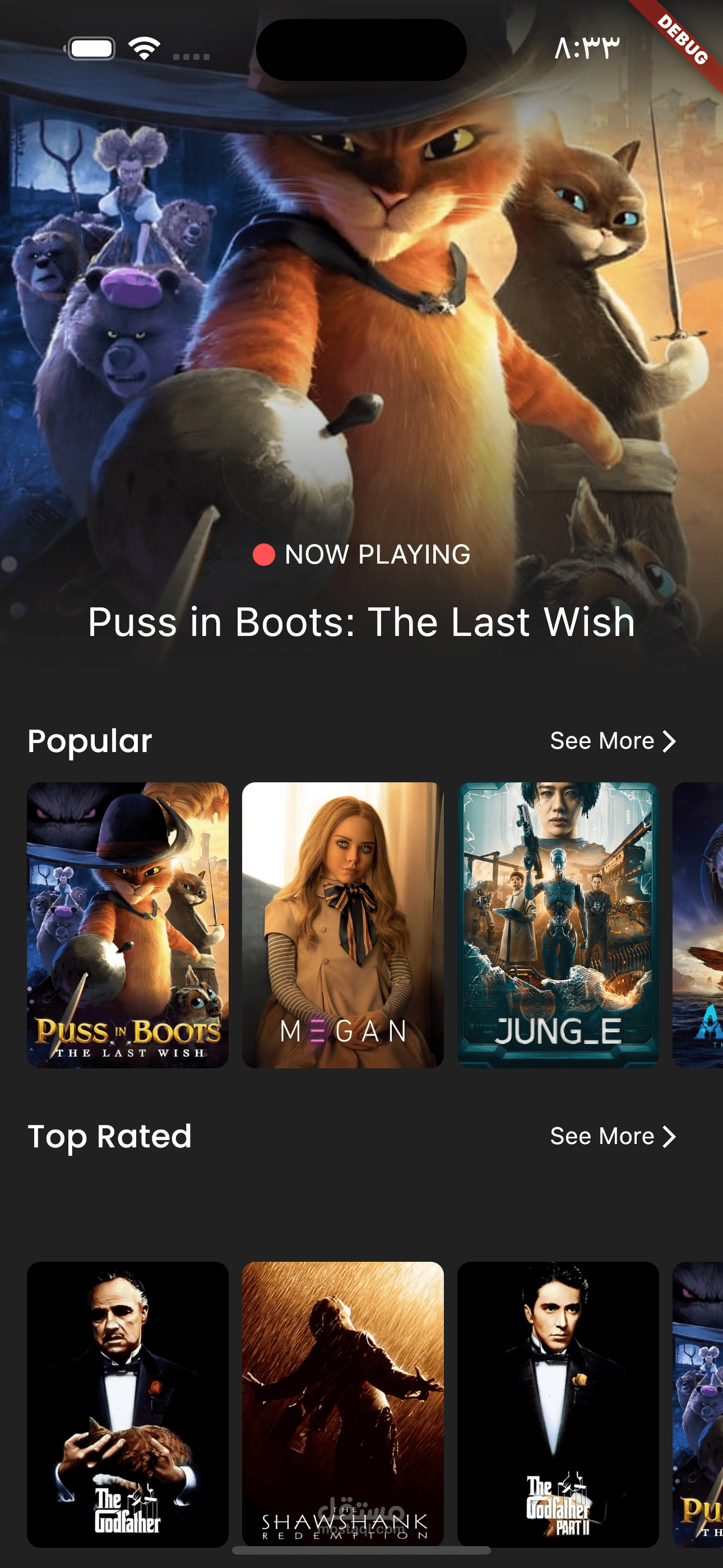The image size is (723, 1568).
Task: Select the JUNG_E movie poster
Action: [558, 925]
